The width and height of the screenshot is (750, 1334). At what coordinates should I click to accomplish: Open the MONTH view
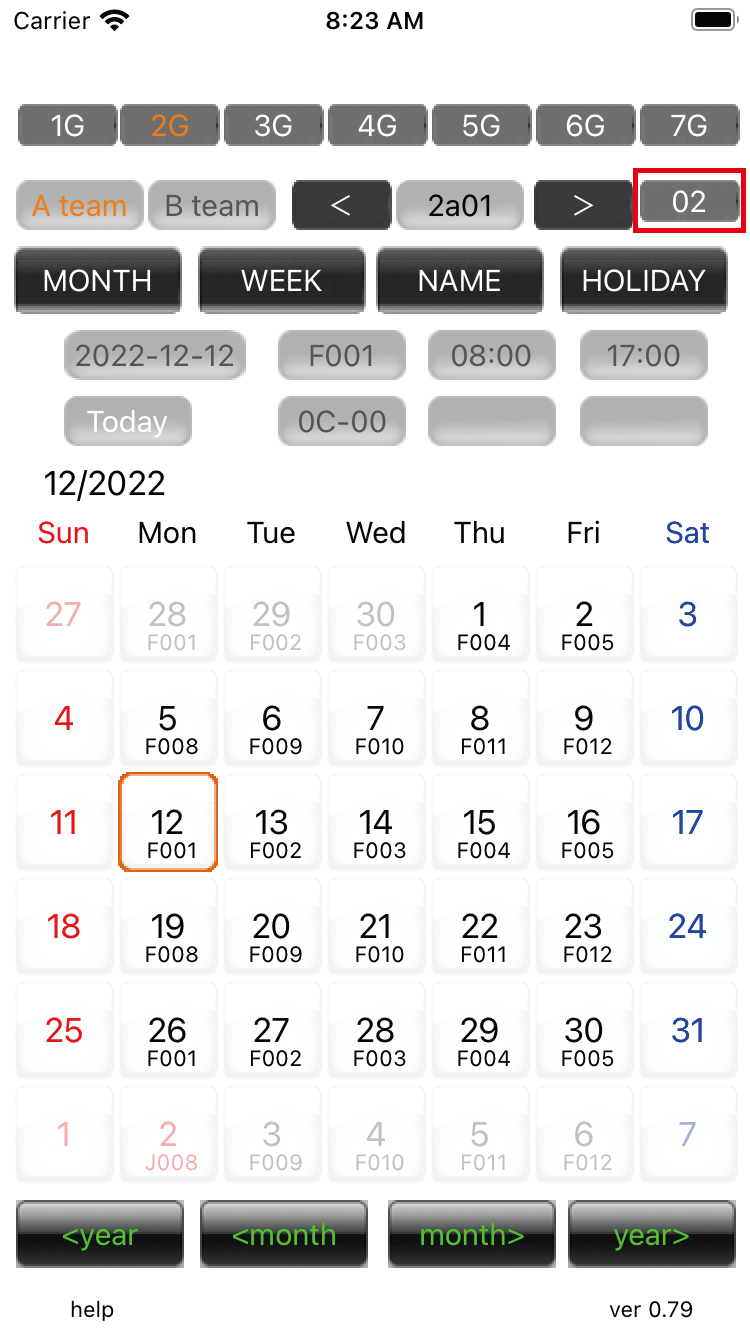[x=98, y=281]
